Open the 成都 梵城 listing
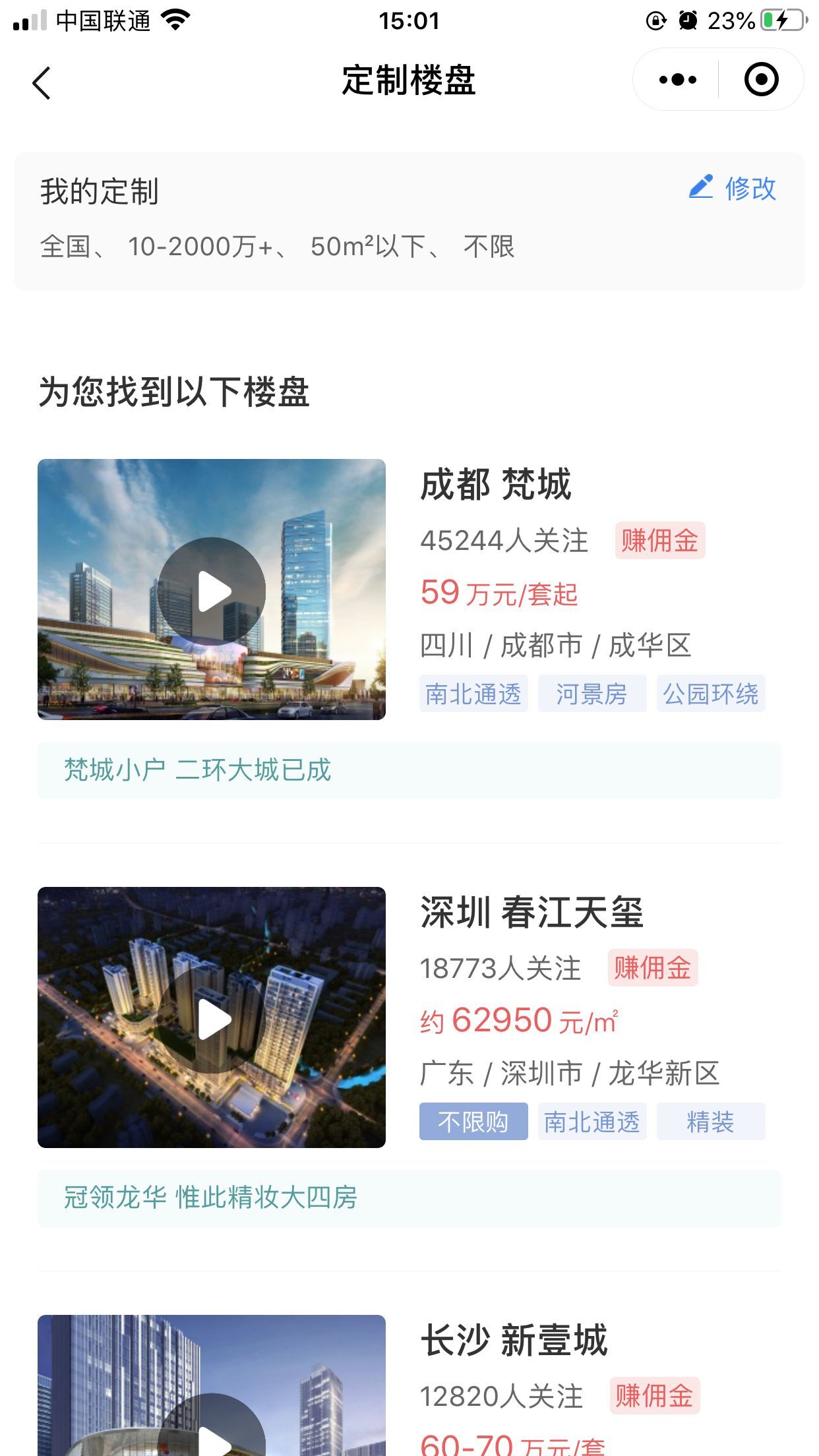Image resolution: width=819 pixels, height=1456 pixels. point(496,485)
